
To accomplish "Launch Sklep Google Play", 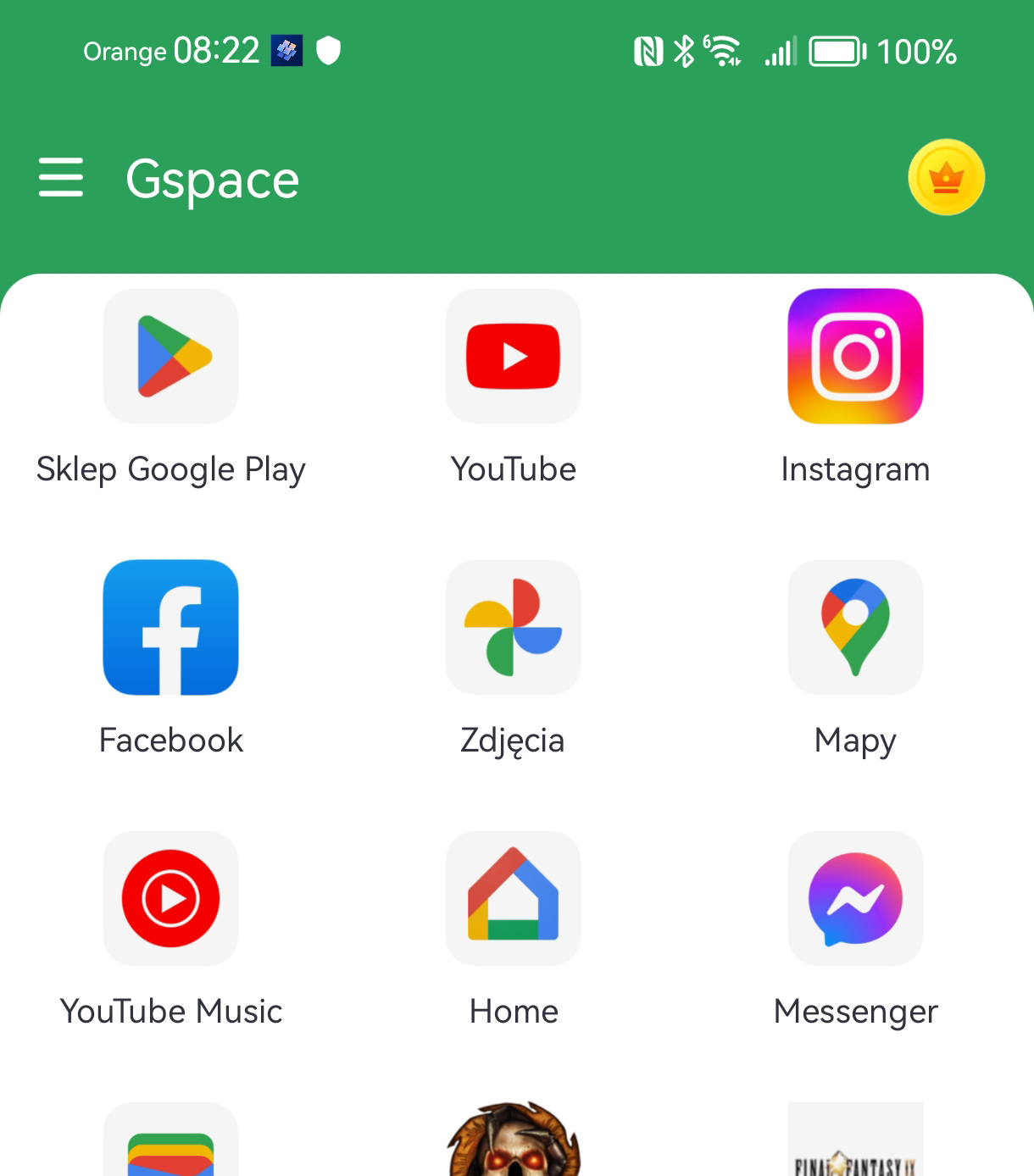I will (170, 357).
